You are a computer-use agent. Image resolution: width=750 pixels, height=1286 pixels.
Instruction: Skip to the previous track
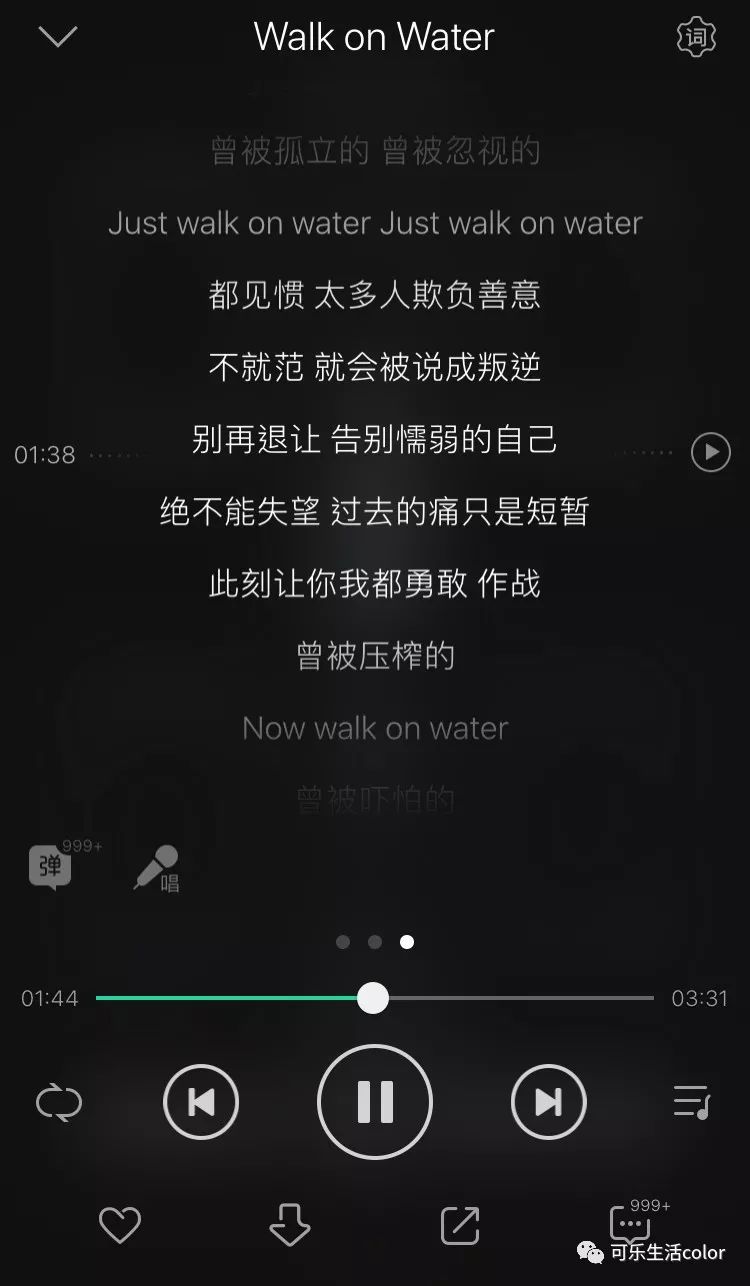click(x=201, y=1102)
